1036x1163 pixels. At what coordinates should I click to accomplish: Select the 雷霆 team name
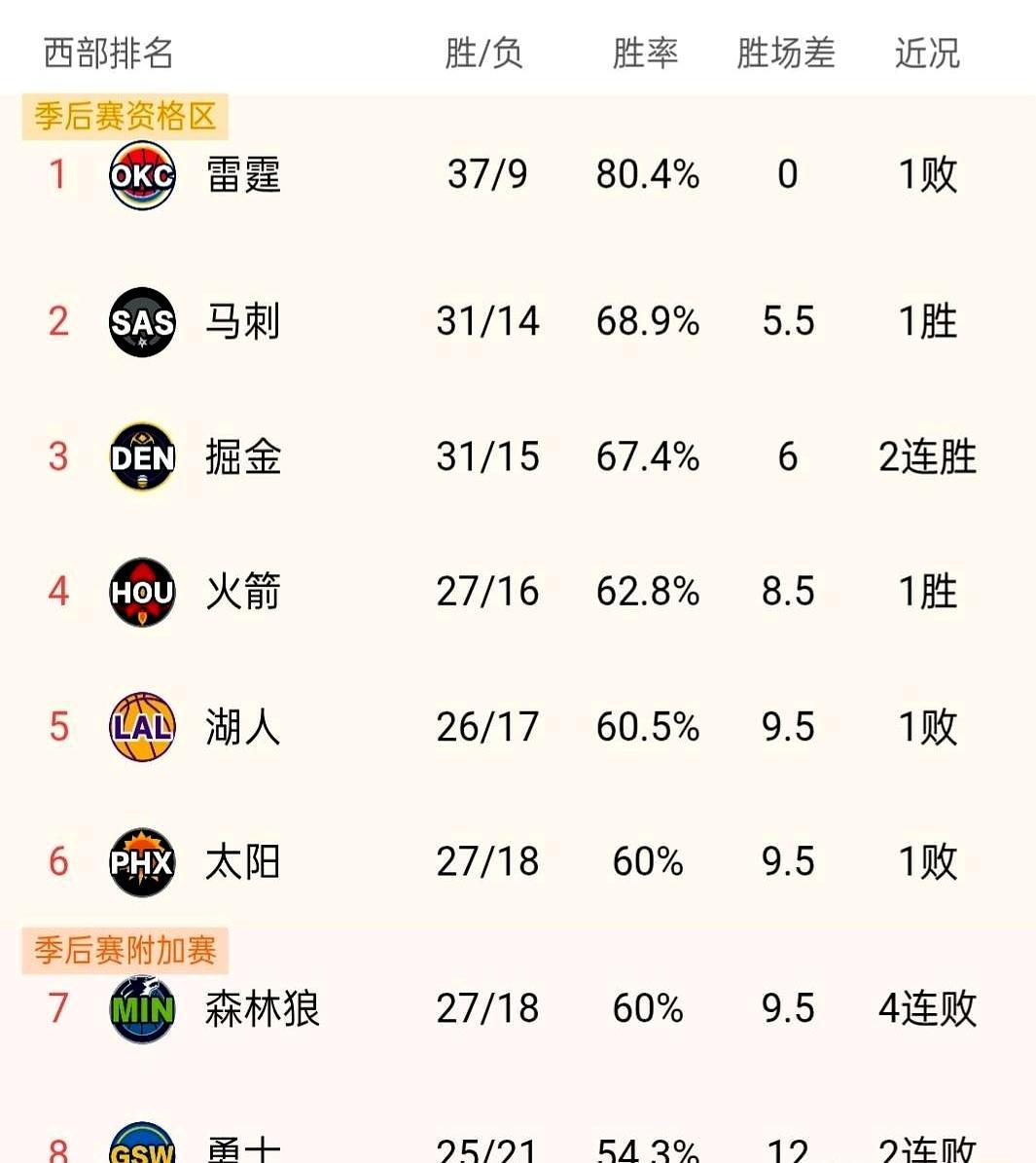pyautogui.click(x=243, y=175)
